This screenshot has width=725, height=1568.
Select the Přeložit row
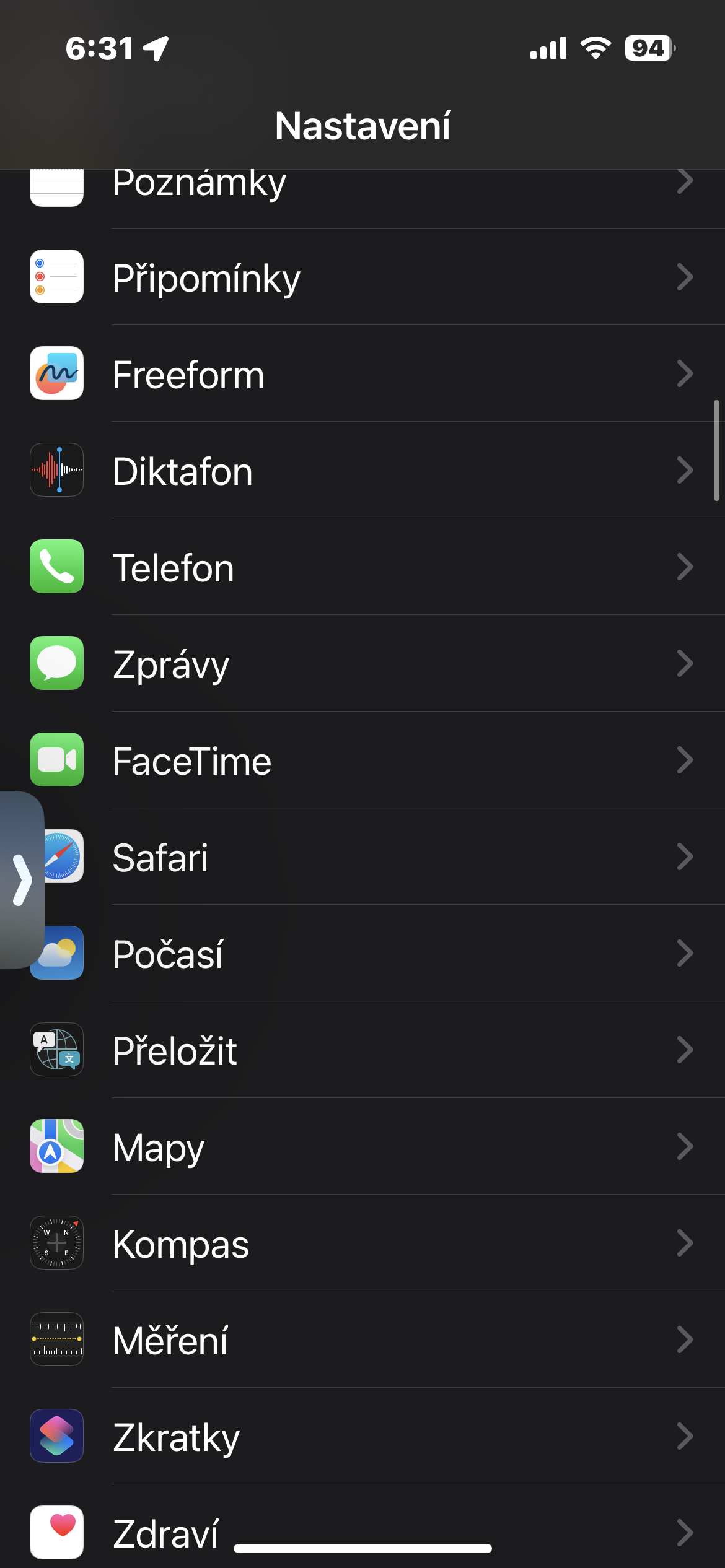click(372, 1050)
